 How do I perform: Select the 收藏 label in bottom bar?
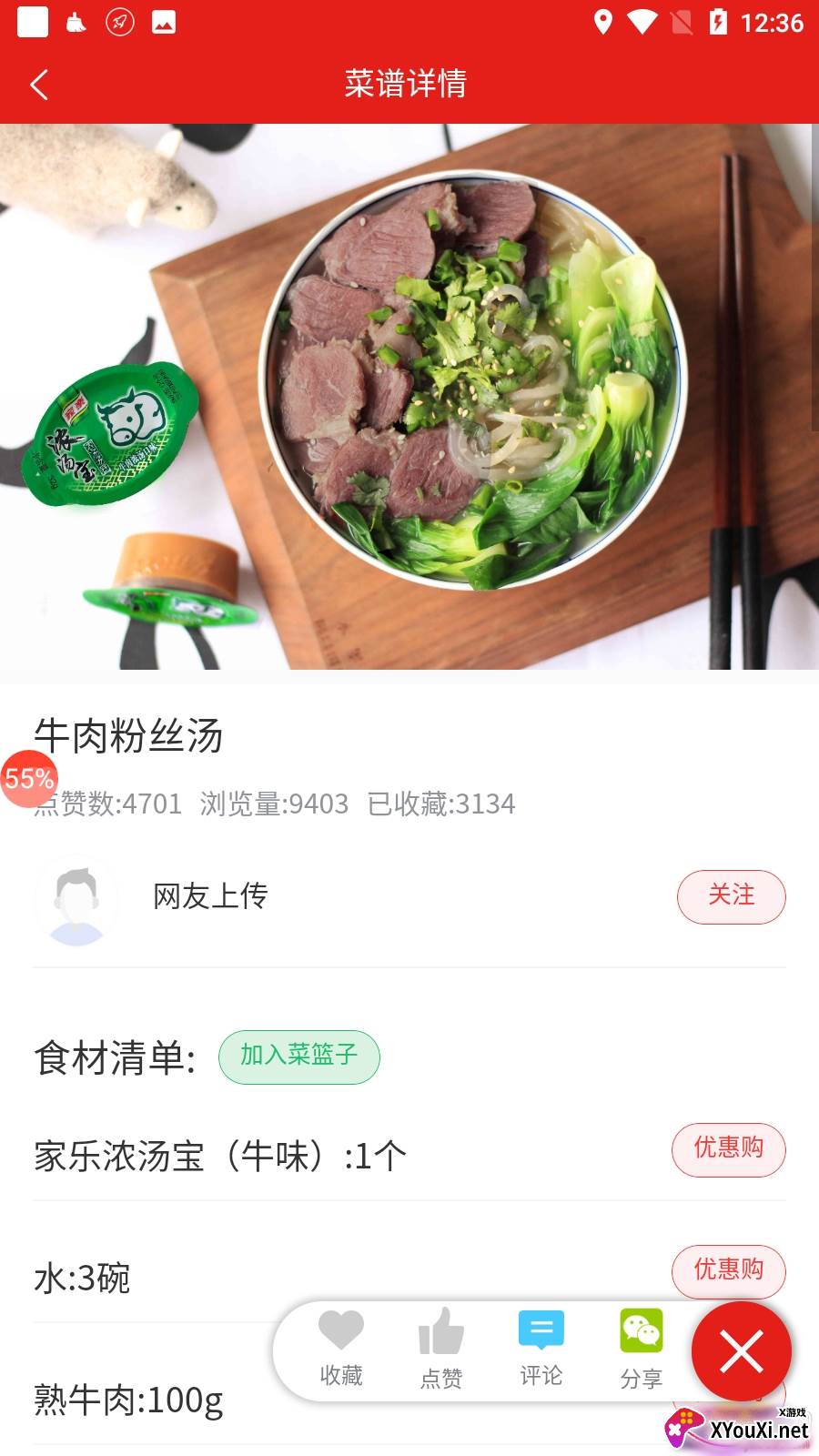pyautogui.click(x=341, y=1374)
